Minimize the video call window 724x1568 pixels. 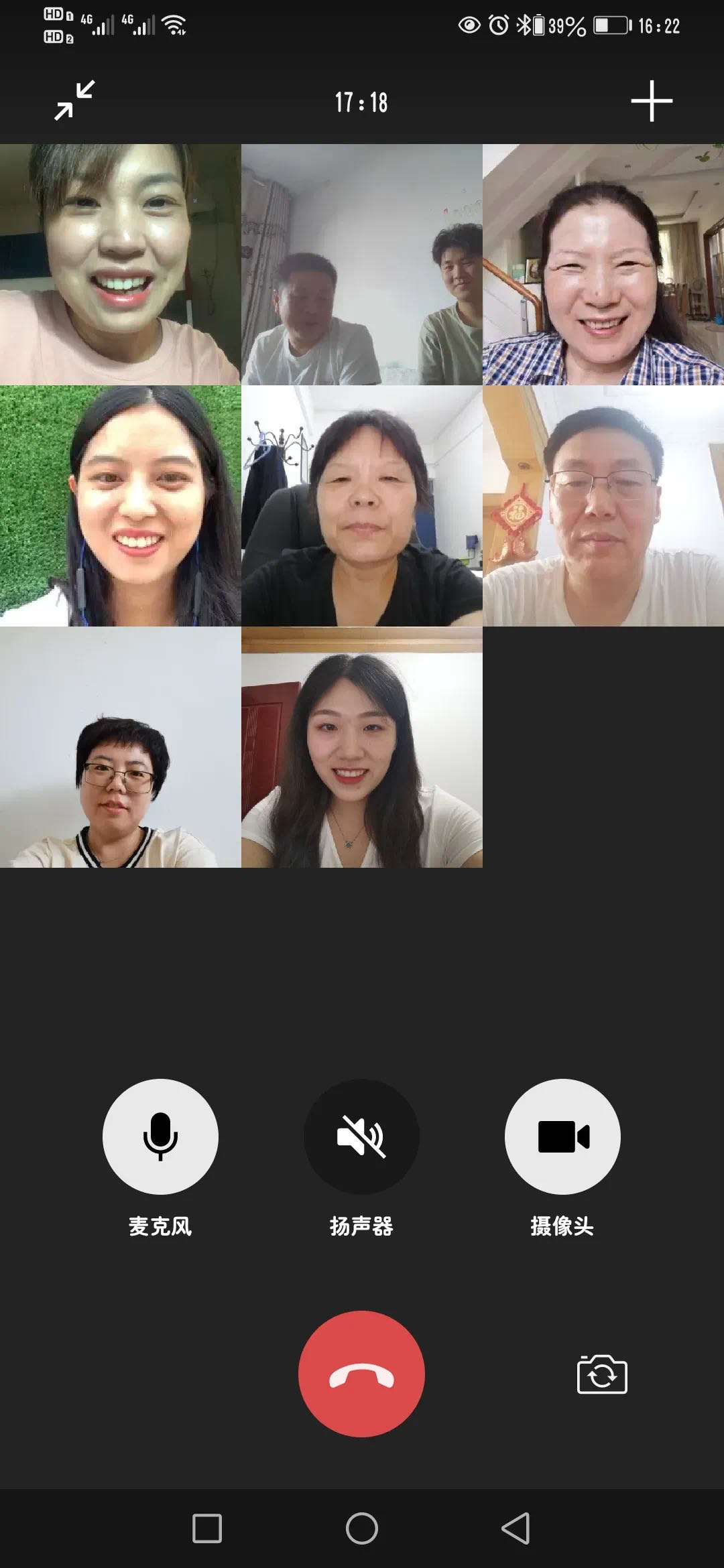tap(74, 101)
